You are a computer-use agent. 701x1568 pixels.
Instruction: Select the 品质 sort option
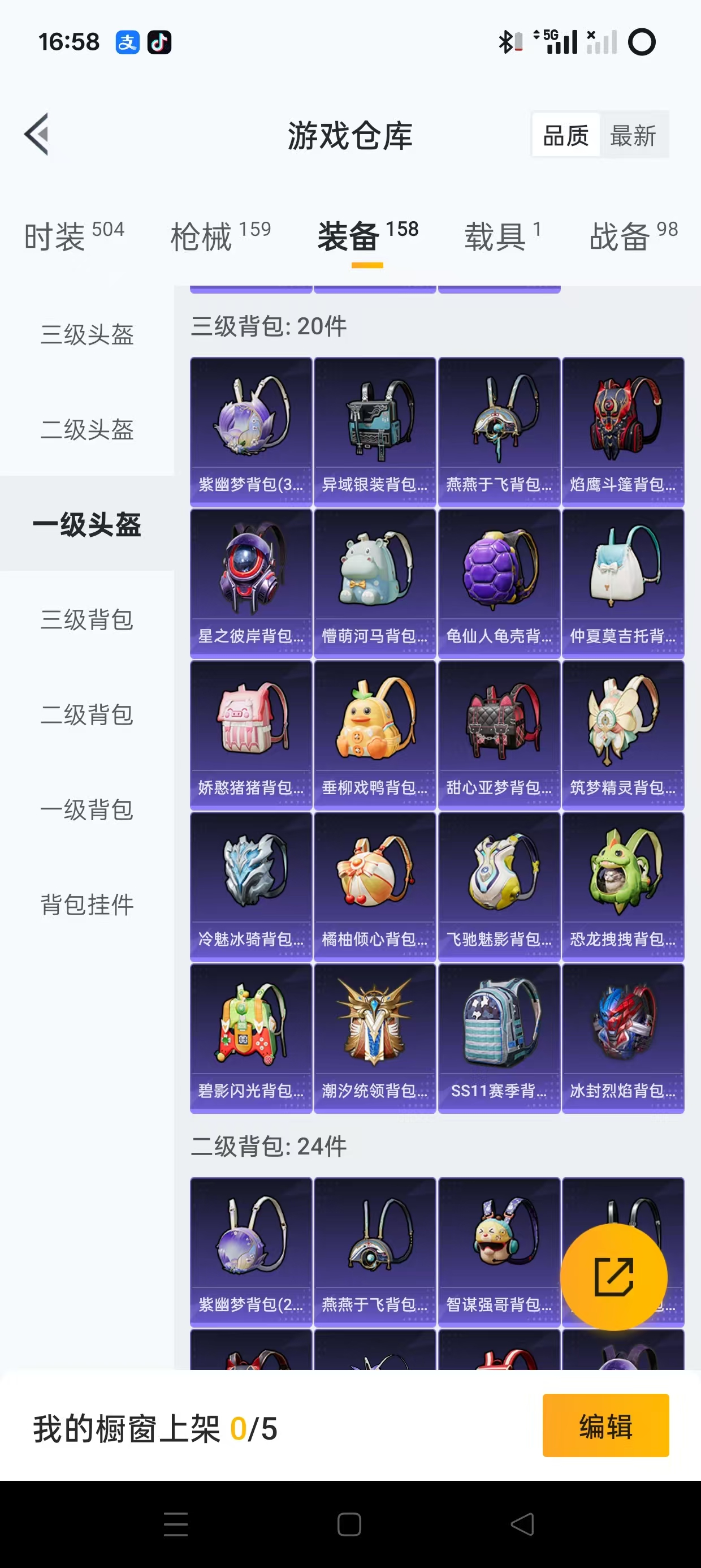(x=566, y=135)
